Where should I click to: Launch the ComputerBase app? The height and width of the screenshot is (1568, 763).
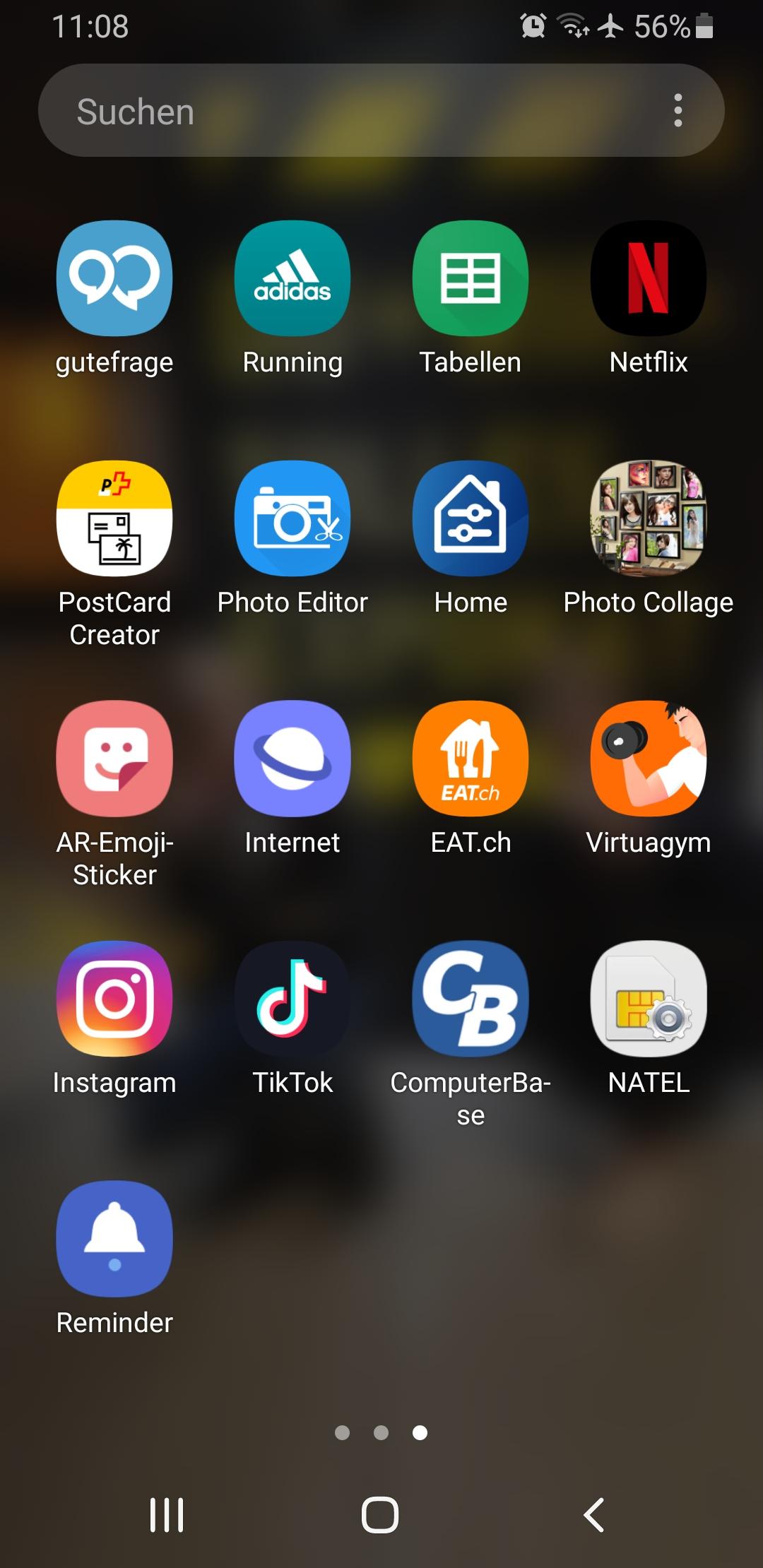tap(471, 999)
